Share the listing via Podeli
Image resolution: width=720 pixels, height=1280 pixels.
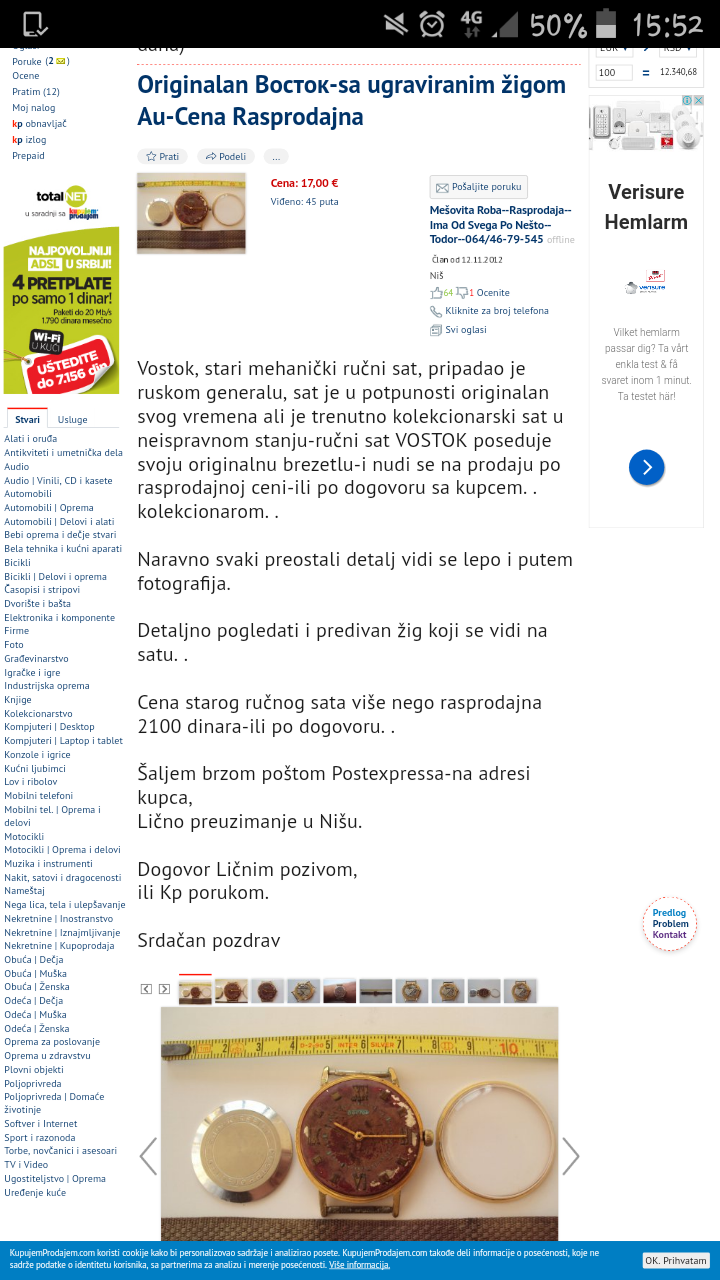(225, 157)
